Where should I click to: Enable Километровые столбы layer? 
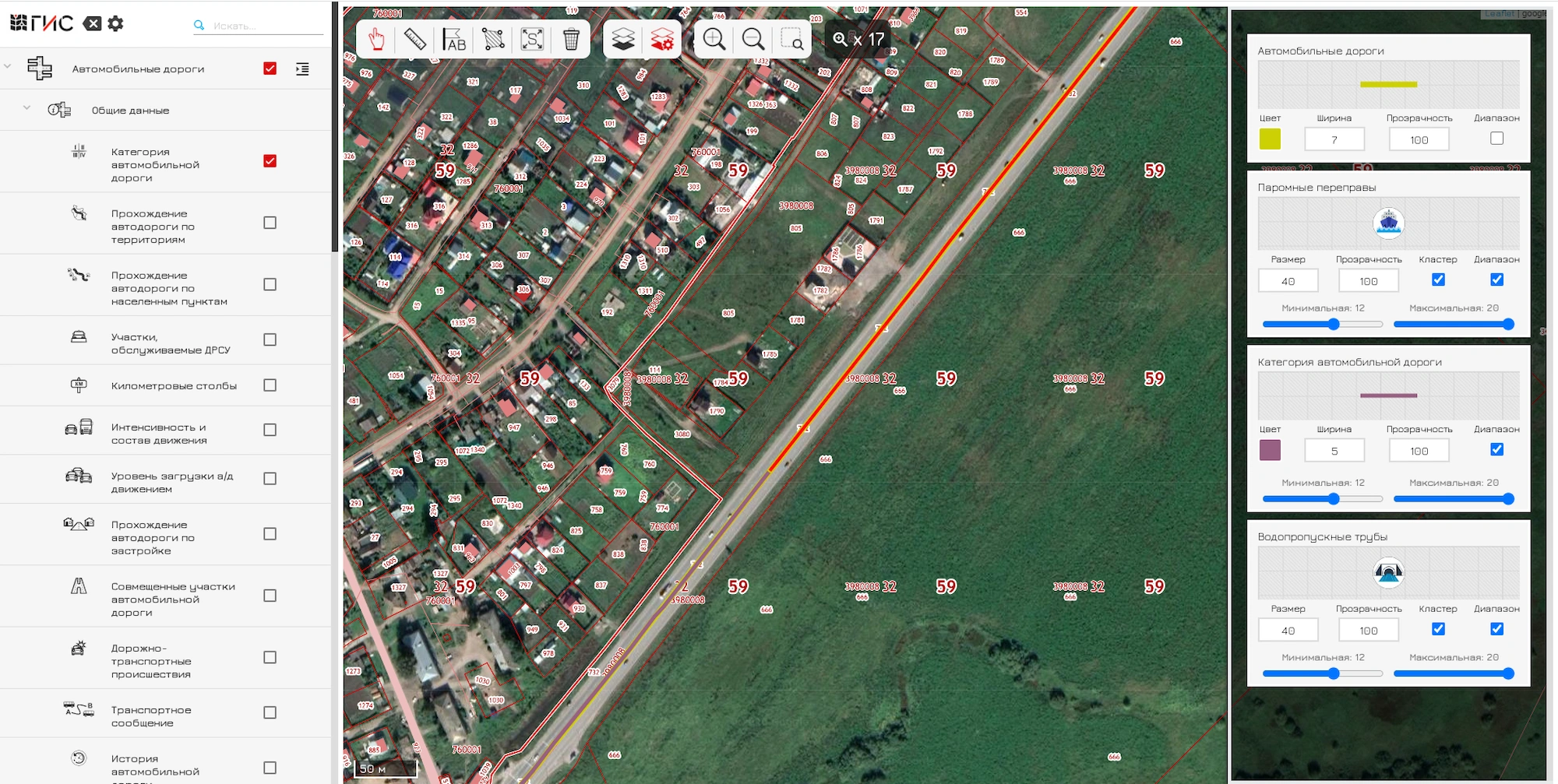270,385
